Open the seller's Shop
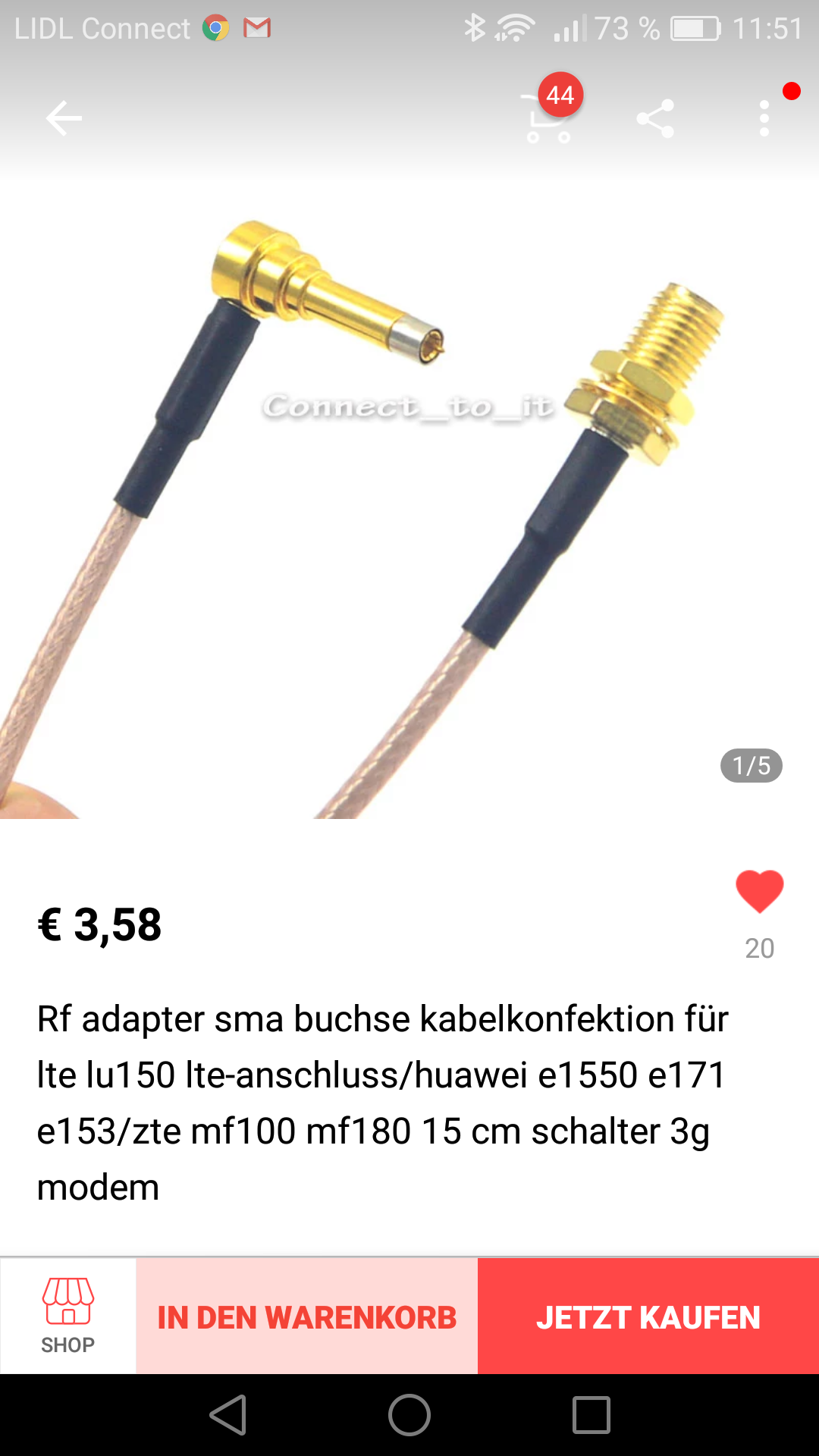 coord(68,1316)
